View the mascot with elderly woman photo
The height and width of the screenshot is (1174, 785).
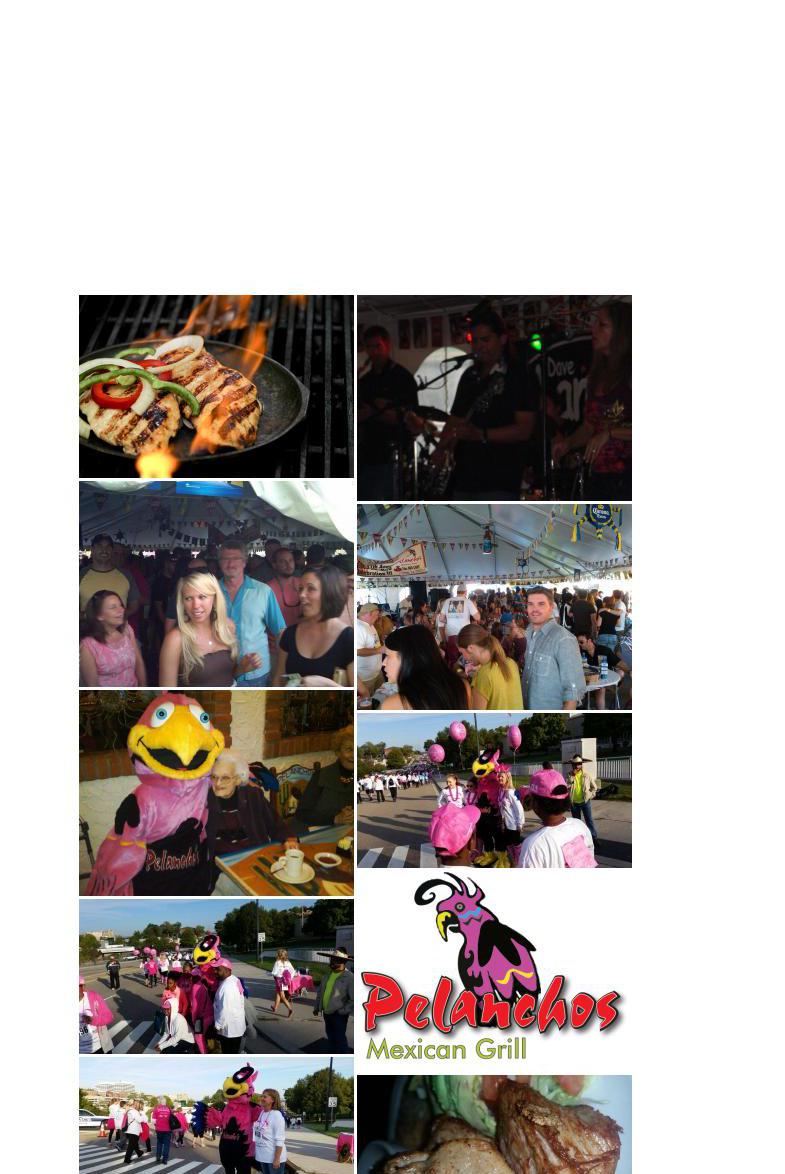coord(216,792)
